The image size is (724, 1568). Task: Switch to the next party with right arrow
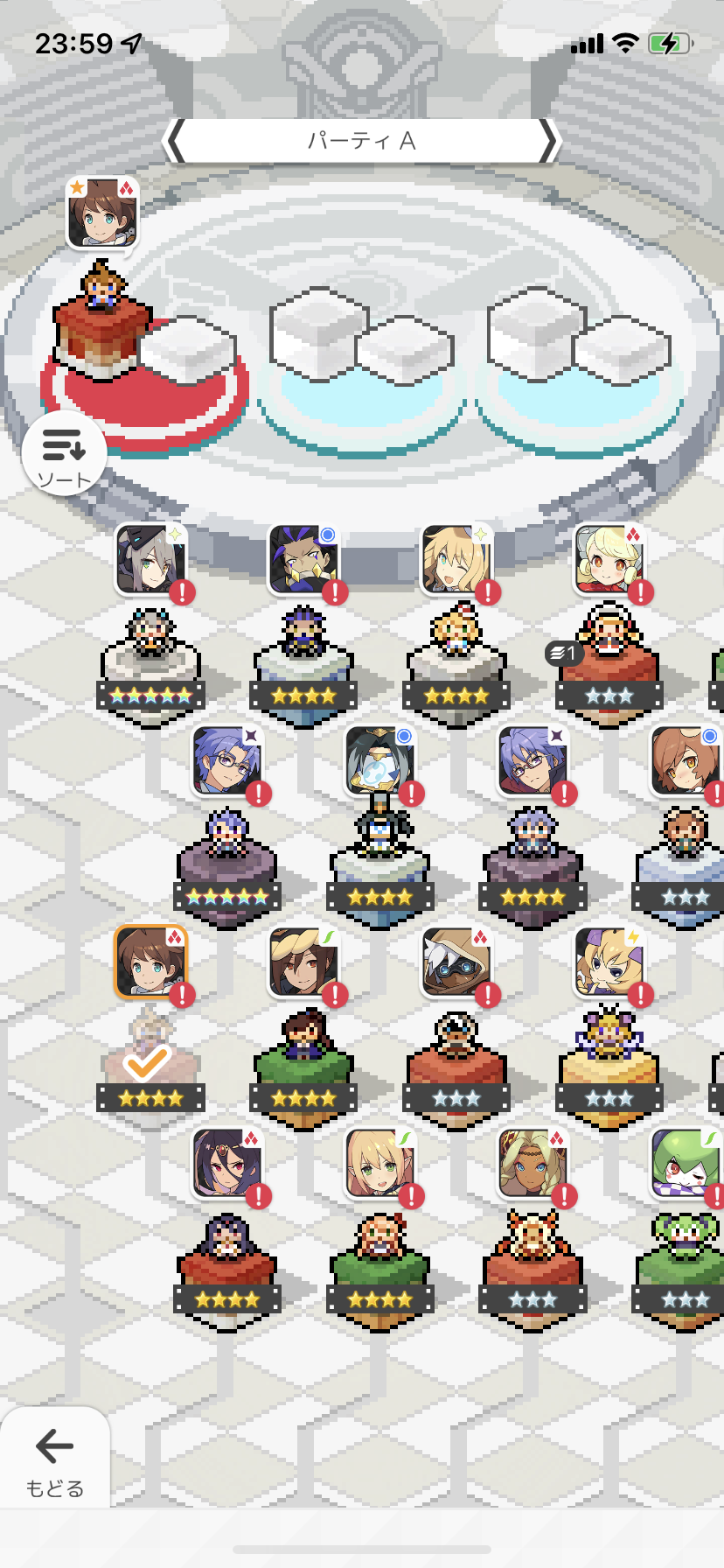point(546,141)
